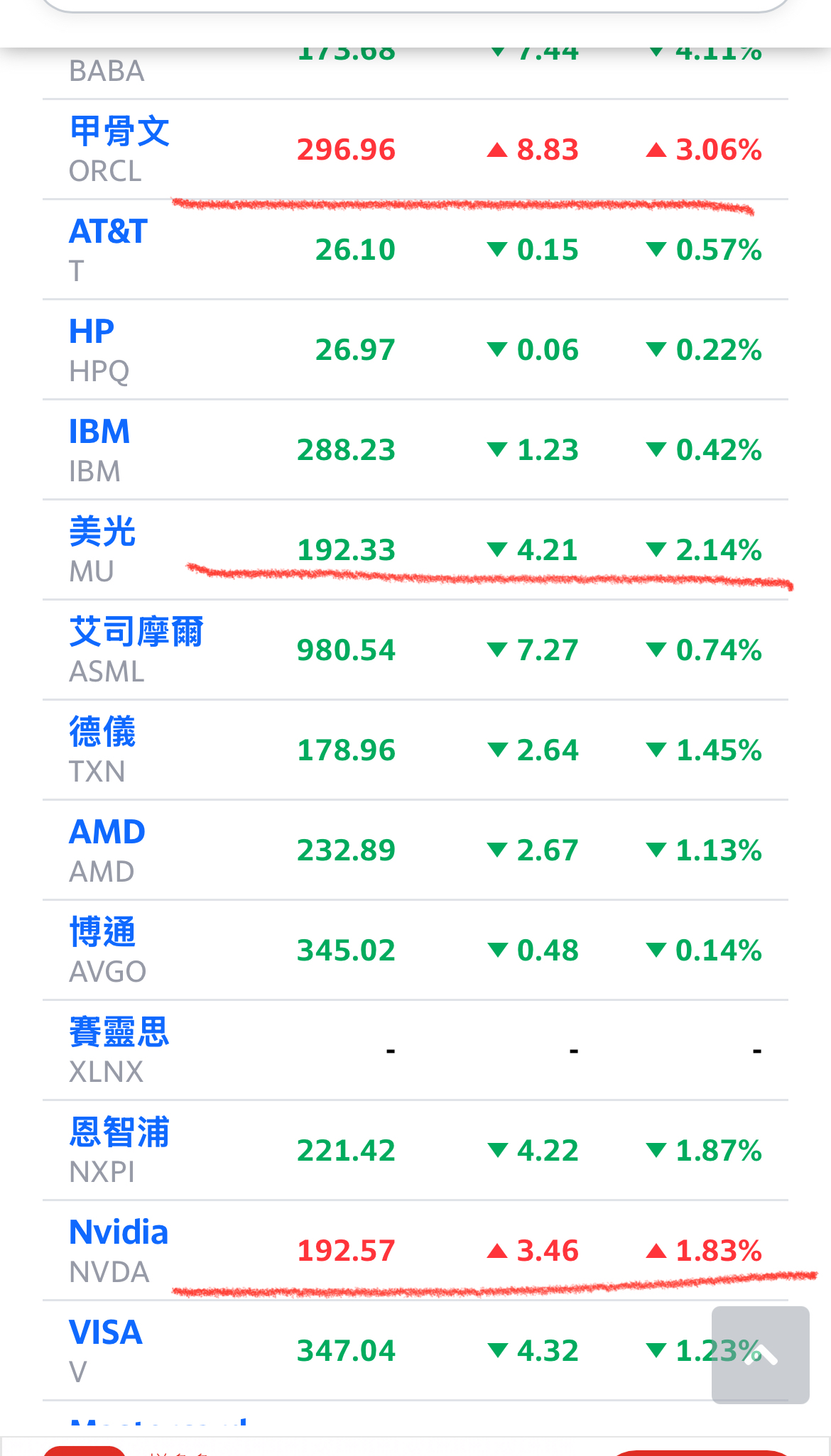View HP stock details

click(x=92, y=332)
